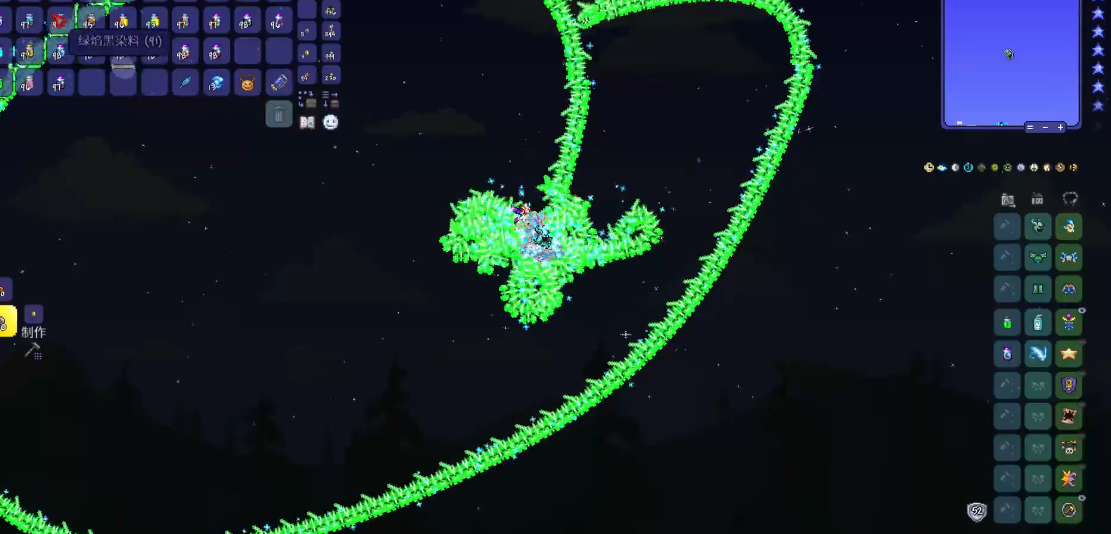Screen dimensions: 1111x534
Task: Open the bestiary book
Action: point(307,122)
